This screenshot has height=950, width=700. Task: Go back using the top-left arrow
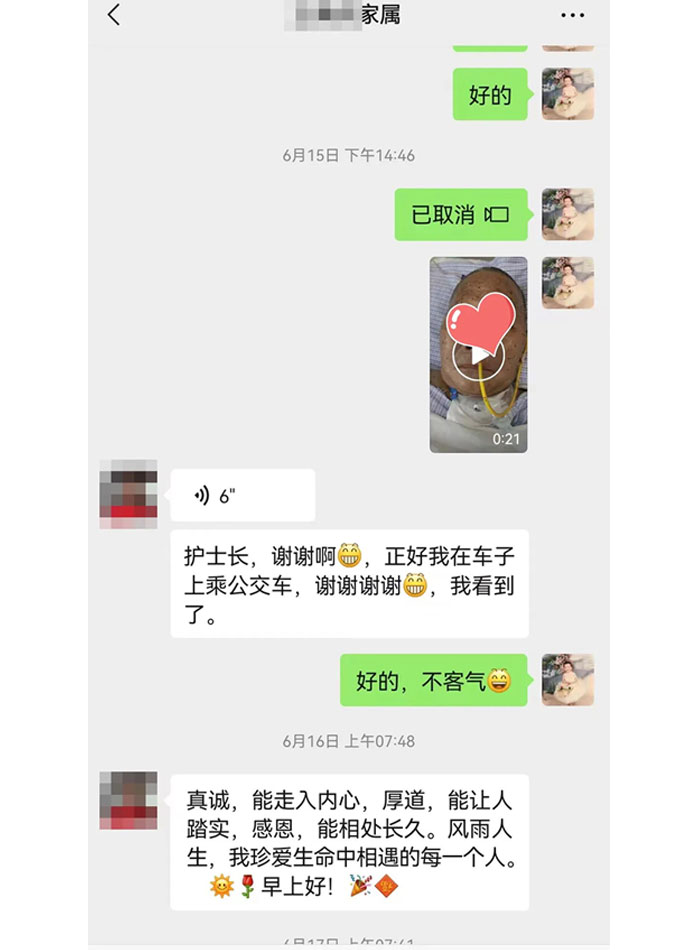tap(114, 15)
